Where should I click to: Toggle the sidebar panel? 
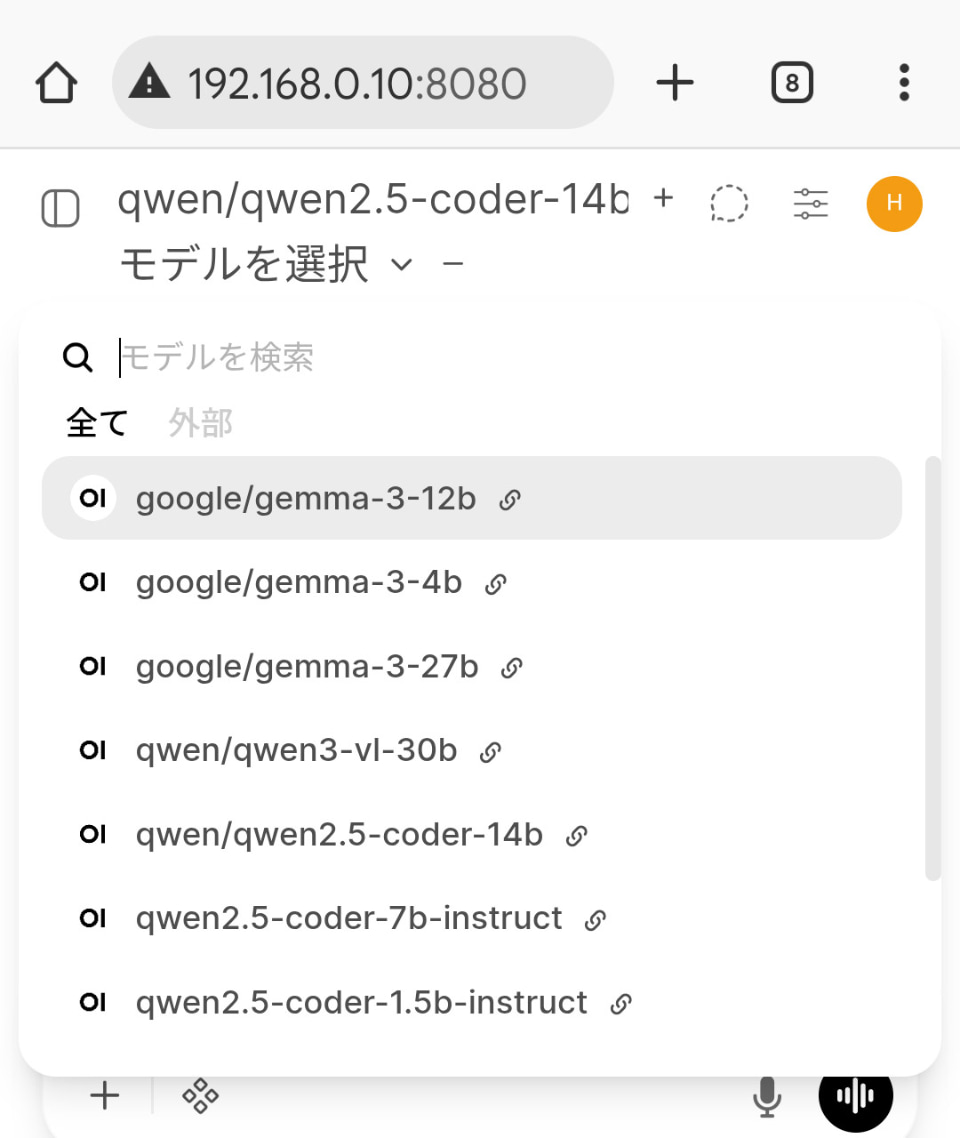(x=61, y=208)
